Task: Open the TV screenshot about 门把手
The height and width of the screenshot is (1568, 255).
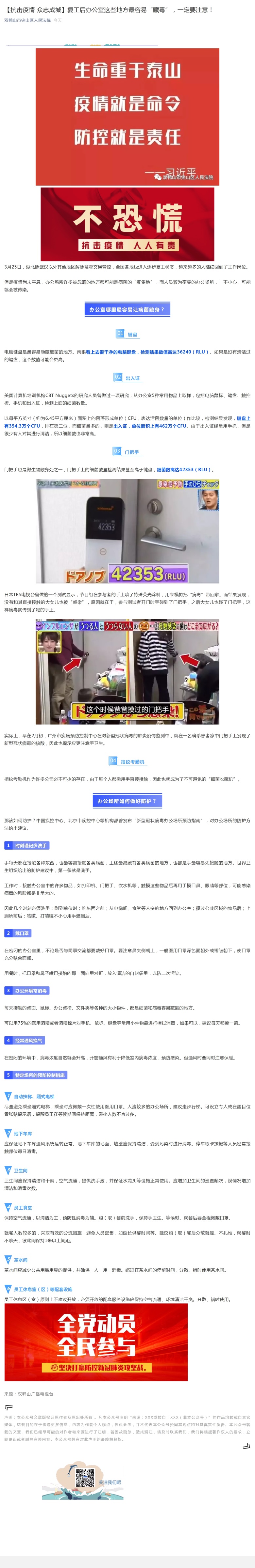Action: [x=127, y=672]
